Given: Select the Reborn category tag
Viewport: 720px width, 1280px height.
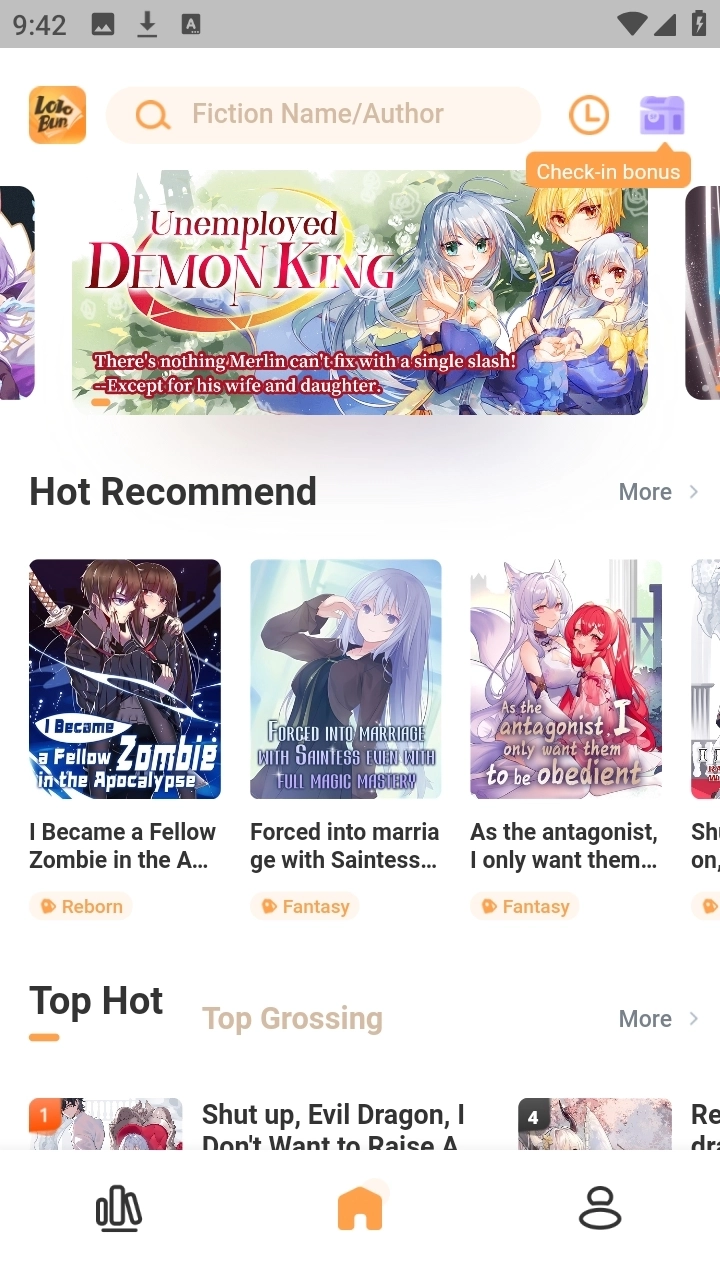Looking at the screenshot, I should pos(80,906).
